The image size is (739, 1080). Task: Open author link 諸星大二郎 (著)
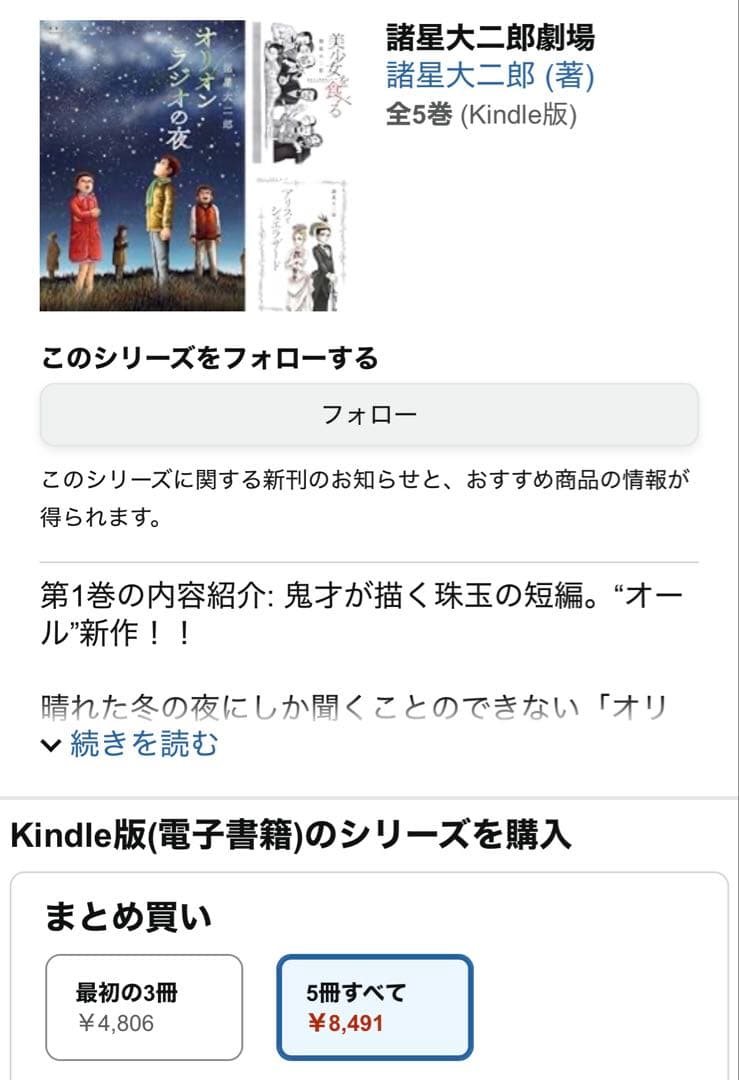pyautogui.click(x=490, y=75)
